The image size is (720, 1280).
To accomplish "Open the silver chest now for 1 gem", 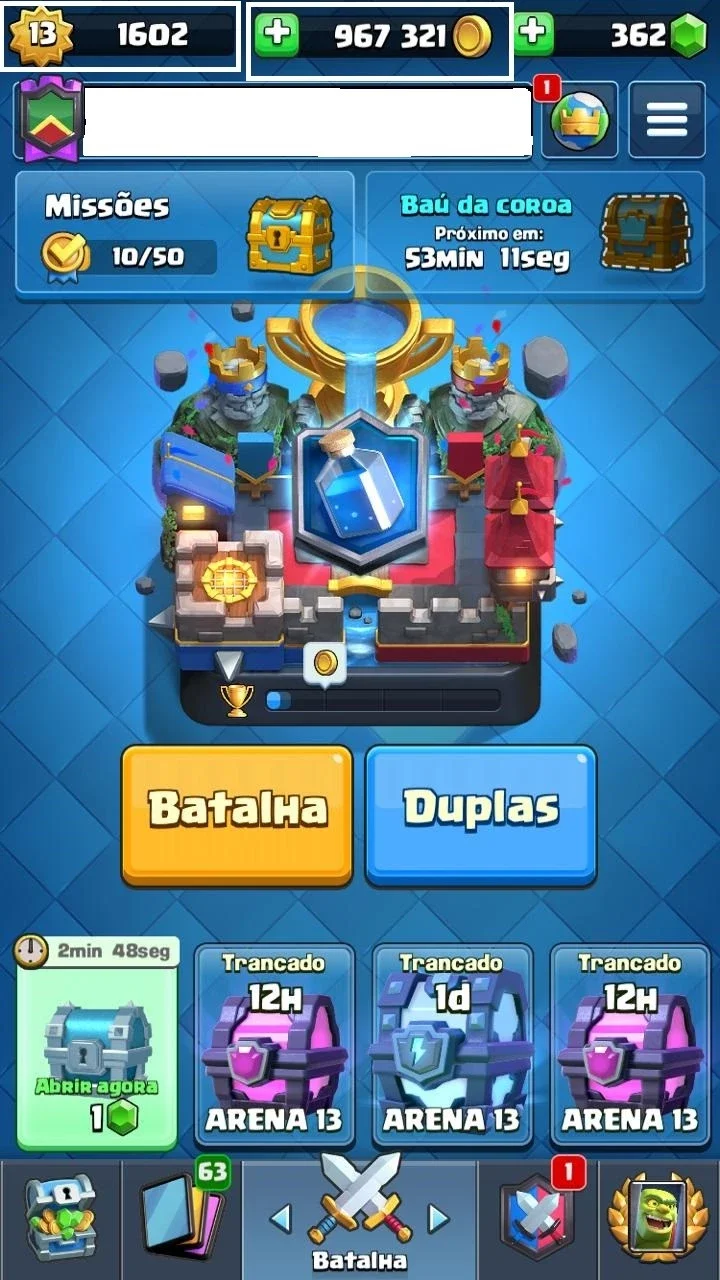I will click(x=97, y=1043).
